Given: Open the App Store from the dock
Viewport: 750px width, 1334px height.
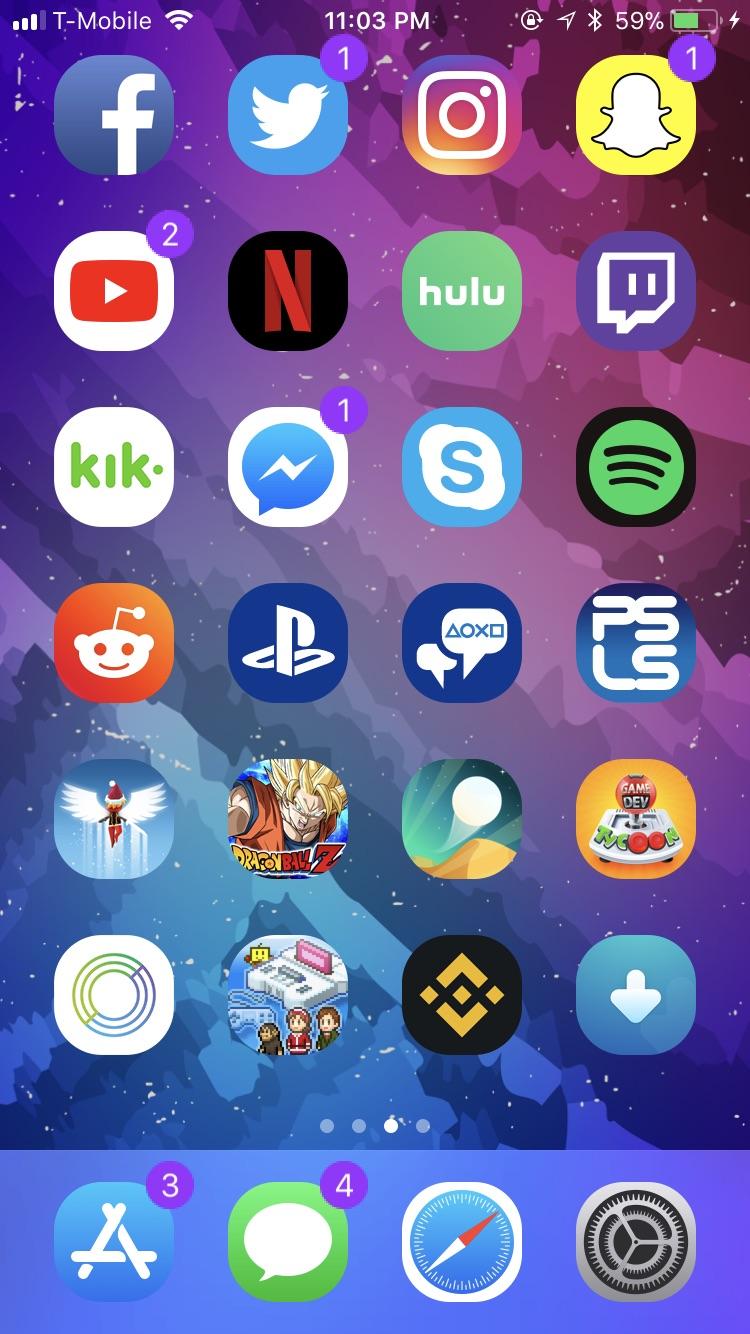Looking at the screenshot, I should pos(113,1243).
